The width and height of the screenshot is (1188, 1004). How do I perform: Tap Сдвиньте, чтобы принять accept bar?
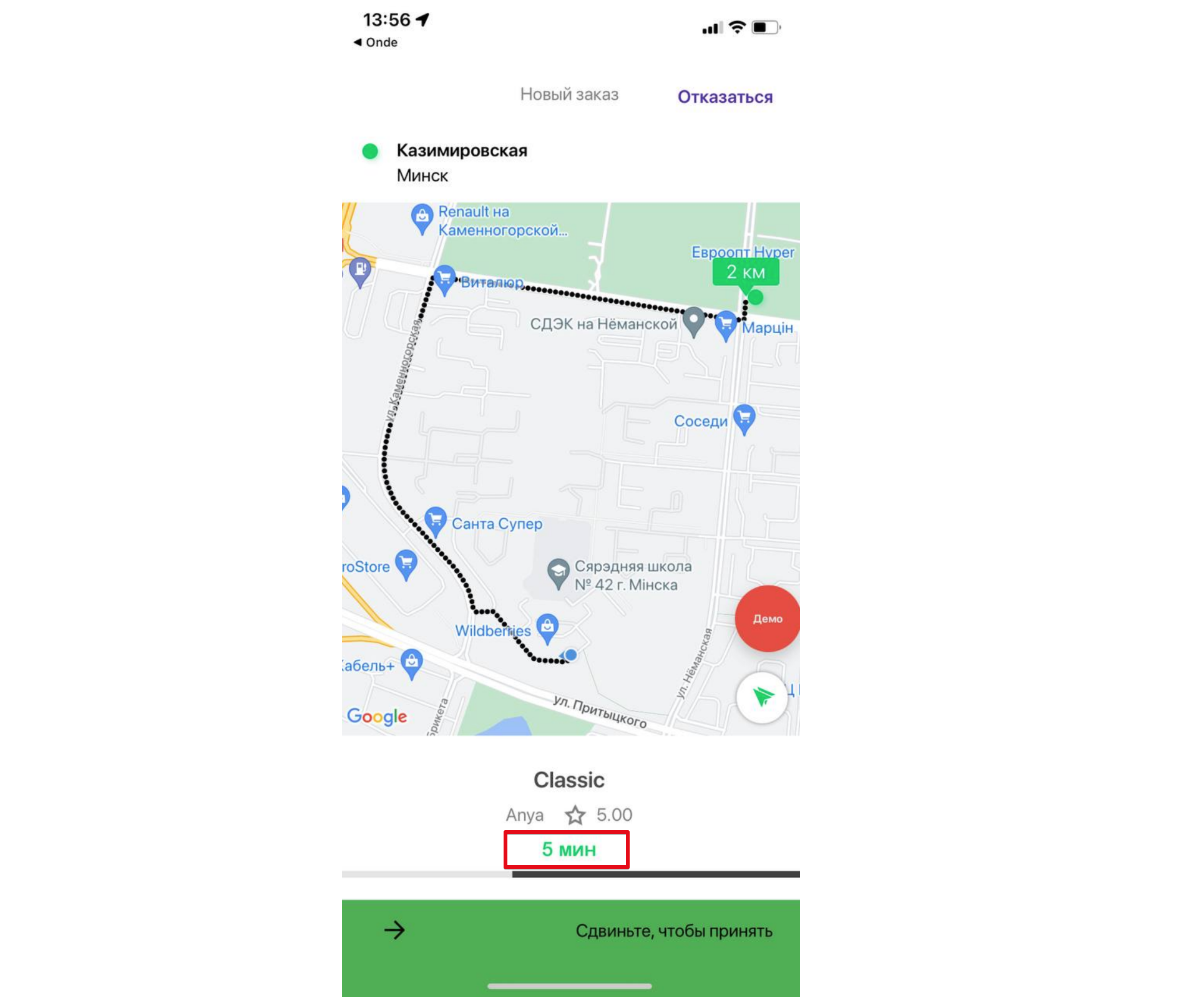(x=570, y=931)
